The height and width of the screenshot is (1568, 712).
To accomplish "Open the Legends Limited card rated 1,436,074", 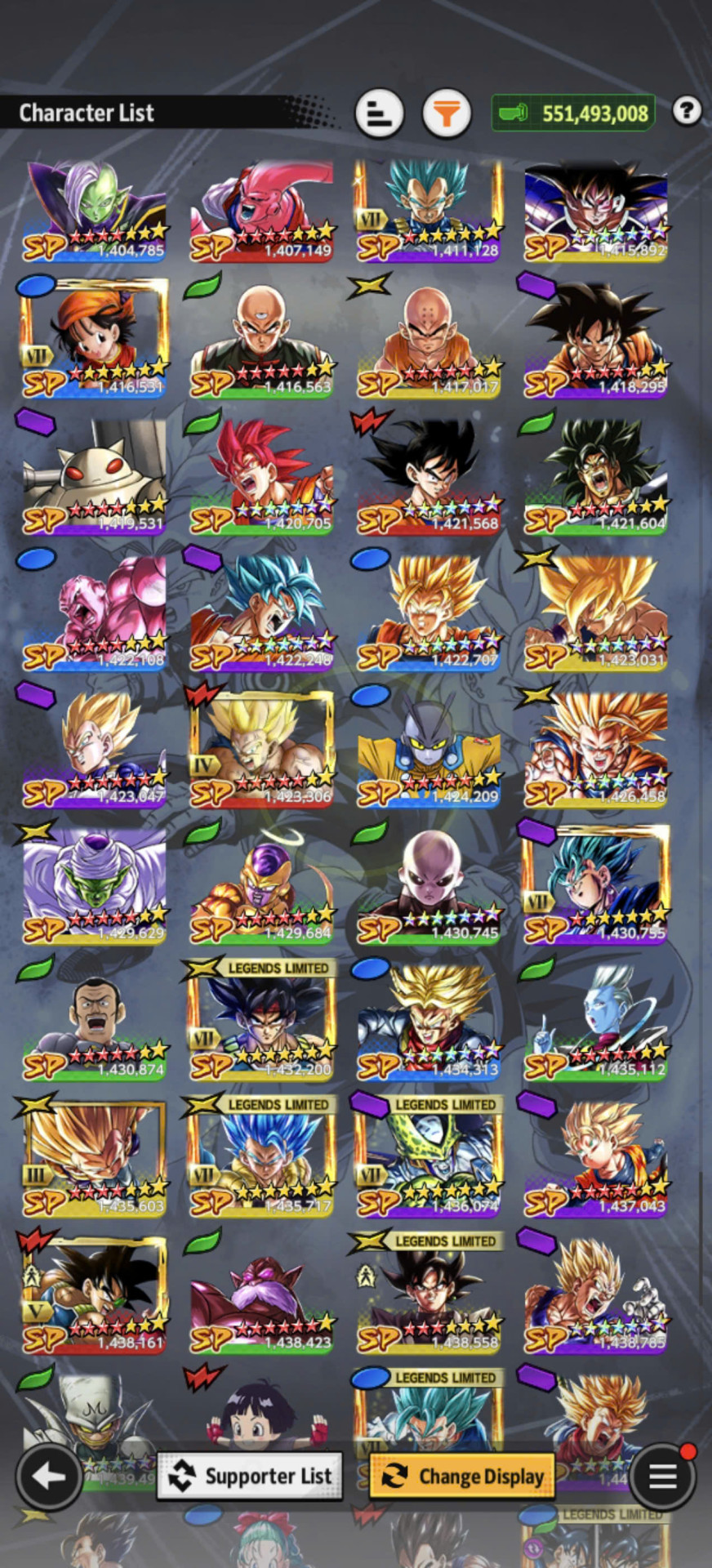I will pos(429,1156).
